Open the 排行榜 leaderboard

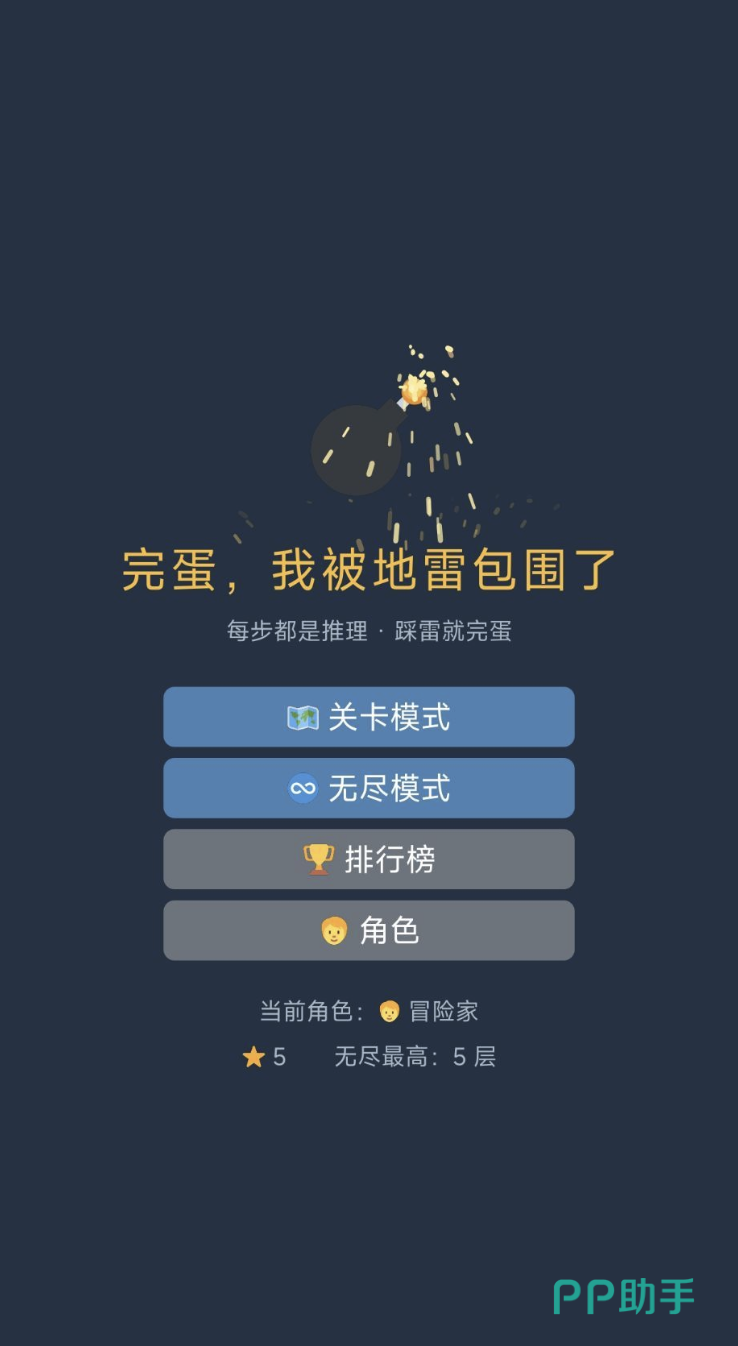(369, 859)
